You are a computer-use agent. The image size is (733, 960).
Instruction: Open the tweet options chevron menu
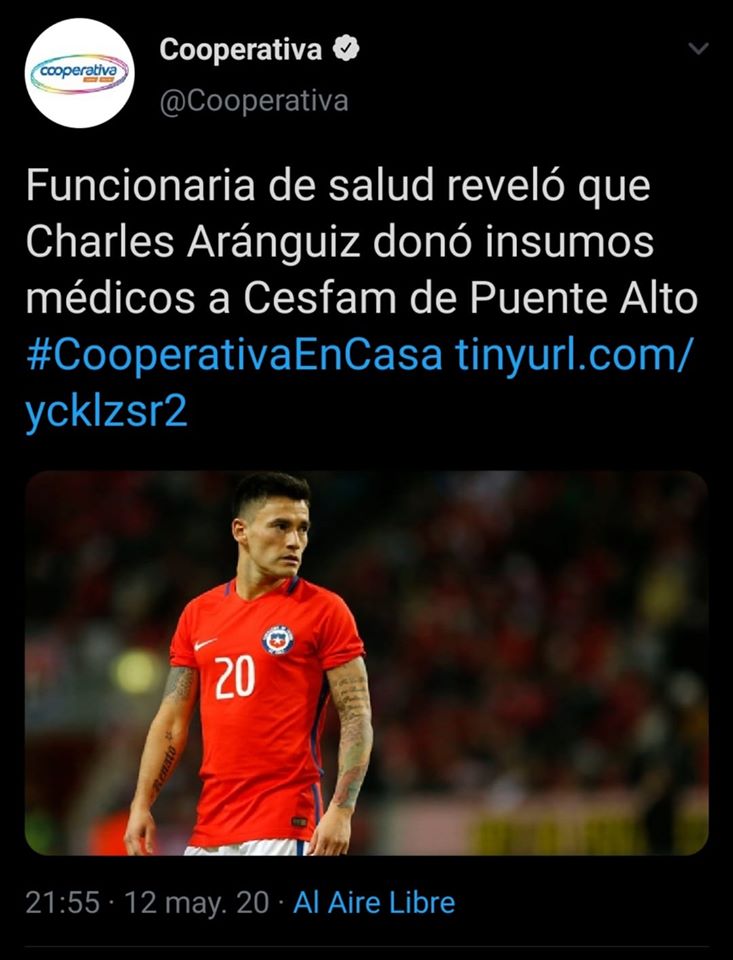pyautogui.click(x=700, y=49)
